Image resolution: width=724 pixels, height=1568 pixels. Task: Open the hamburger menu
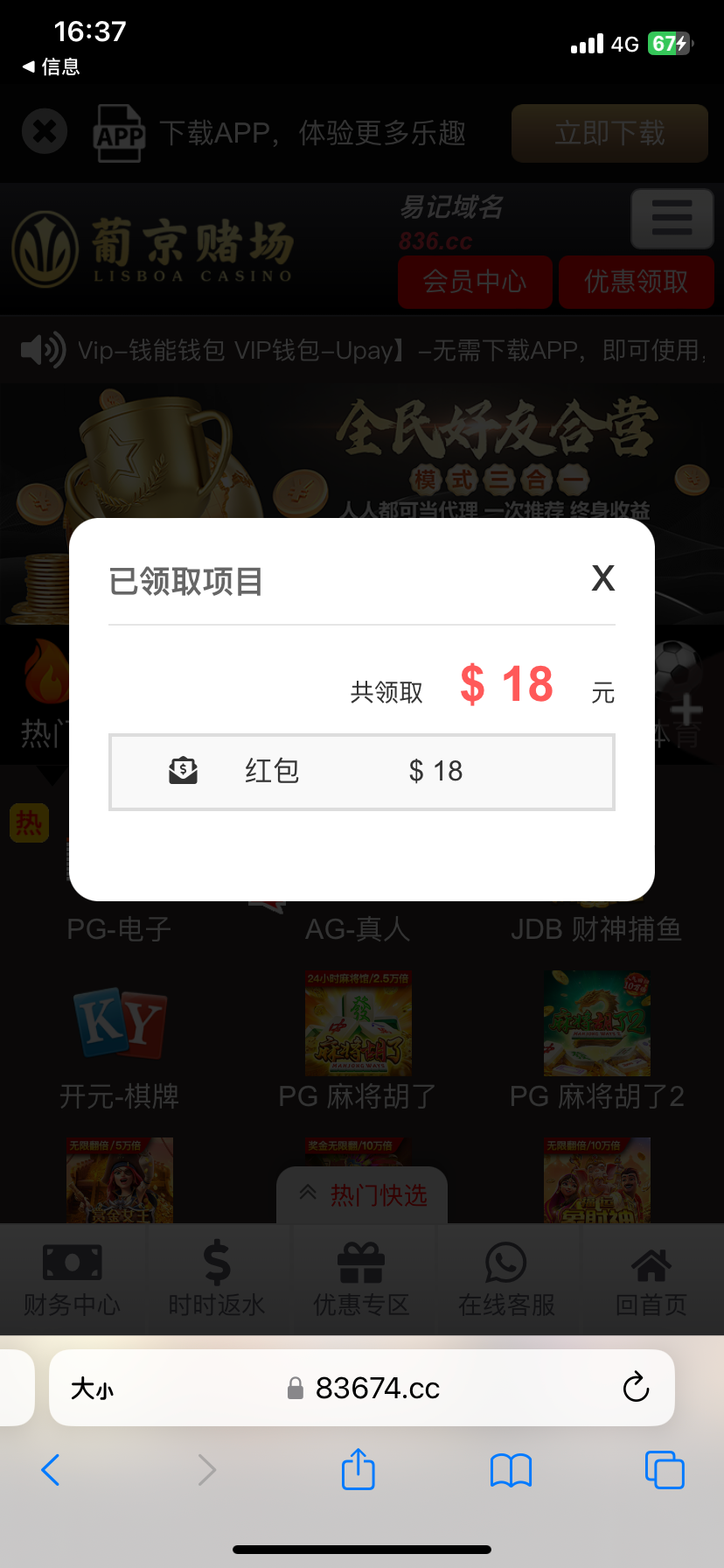click(x=672, y=218)
